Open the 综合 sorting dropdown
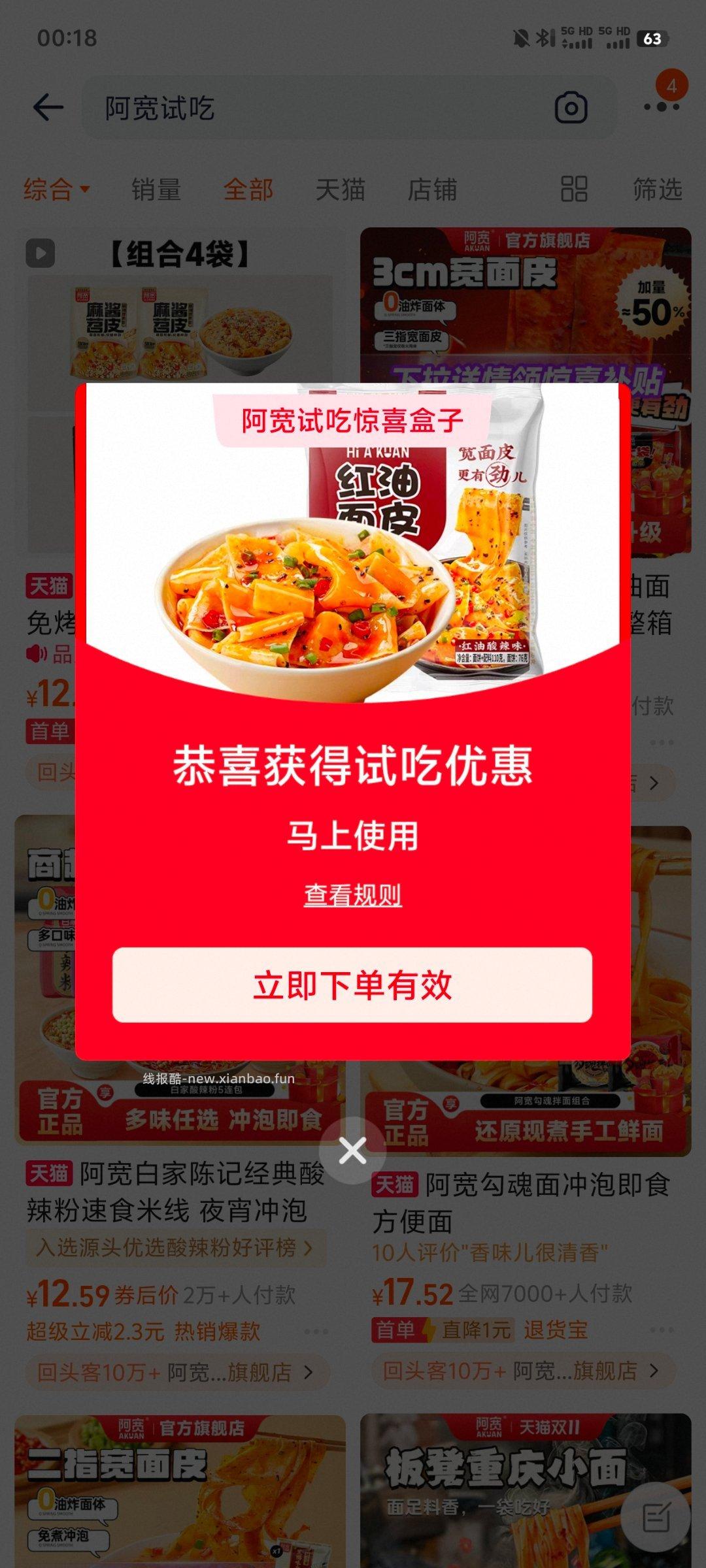This screenshot has height=1568, width=706. (56, 189)
